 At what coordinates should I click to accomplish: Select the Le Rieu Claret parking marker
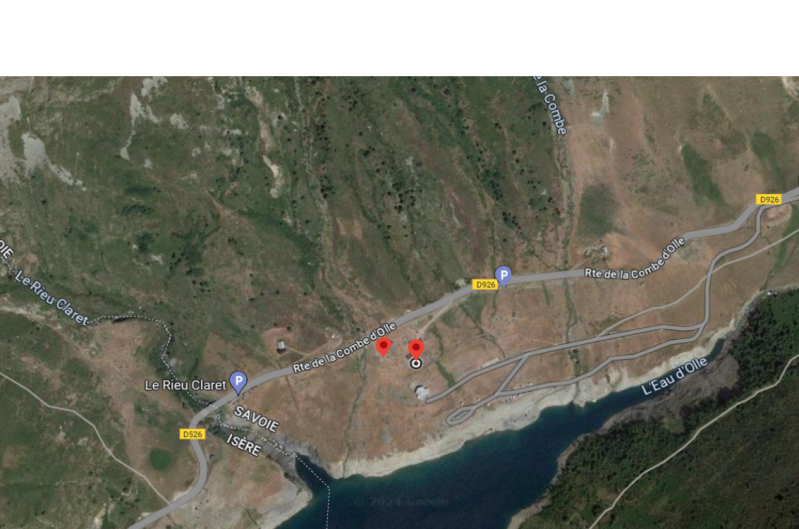[x=238, y=381]
